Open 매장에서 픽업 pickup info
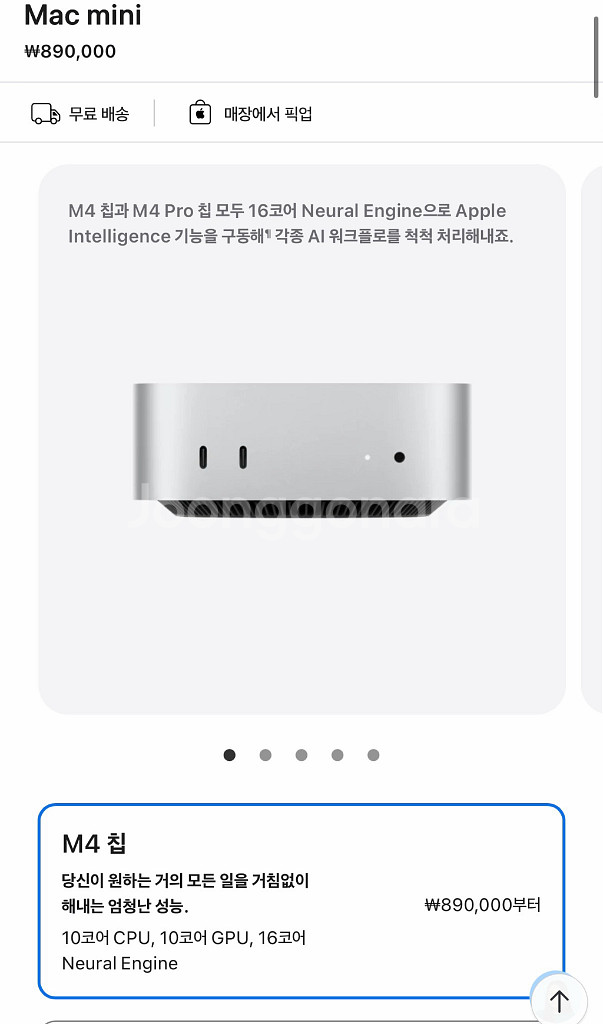 (x=251, y=114)
